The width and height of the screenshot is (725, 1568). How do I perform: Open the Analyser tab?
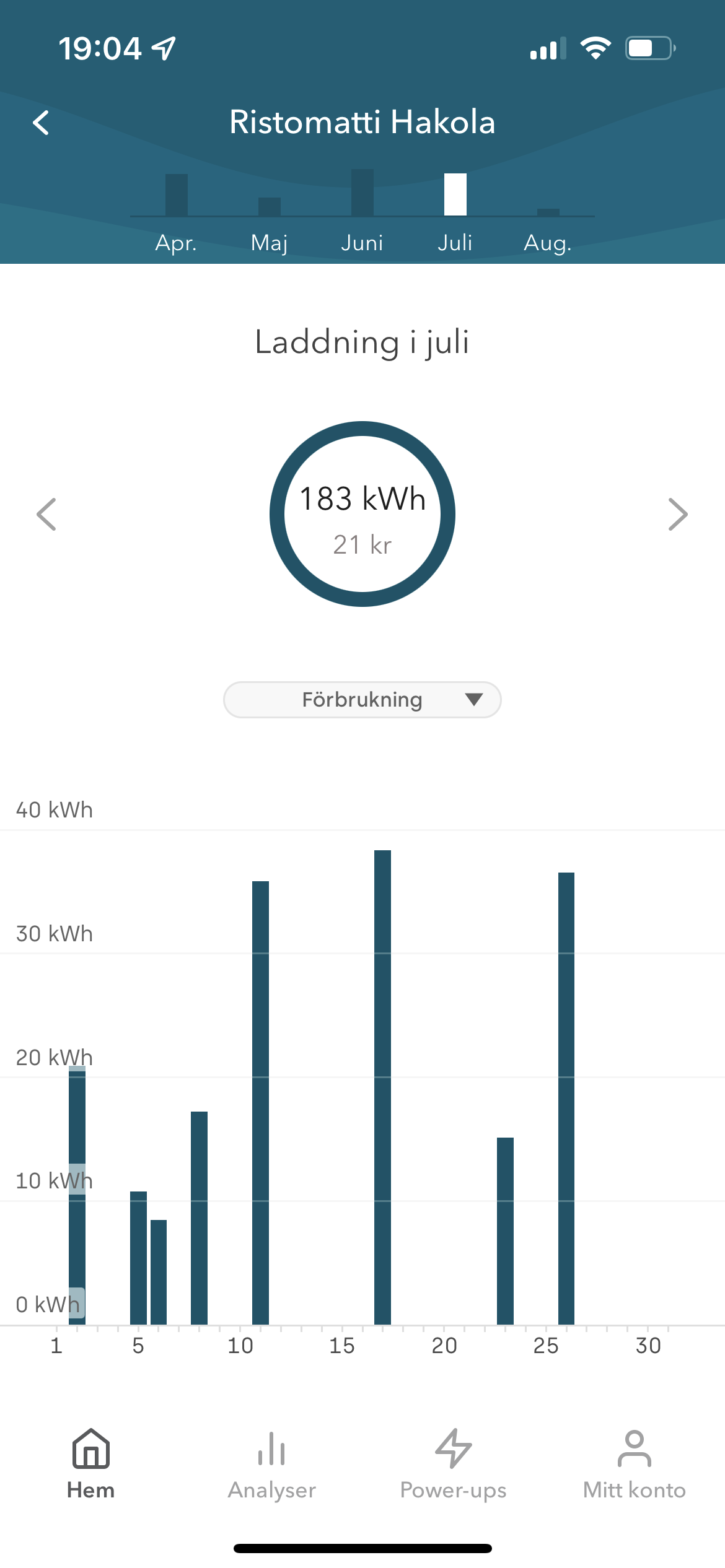coord(272,1464)
